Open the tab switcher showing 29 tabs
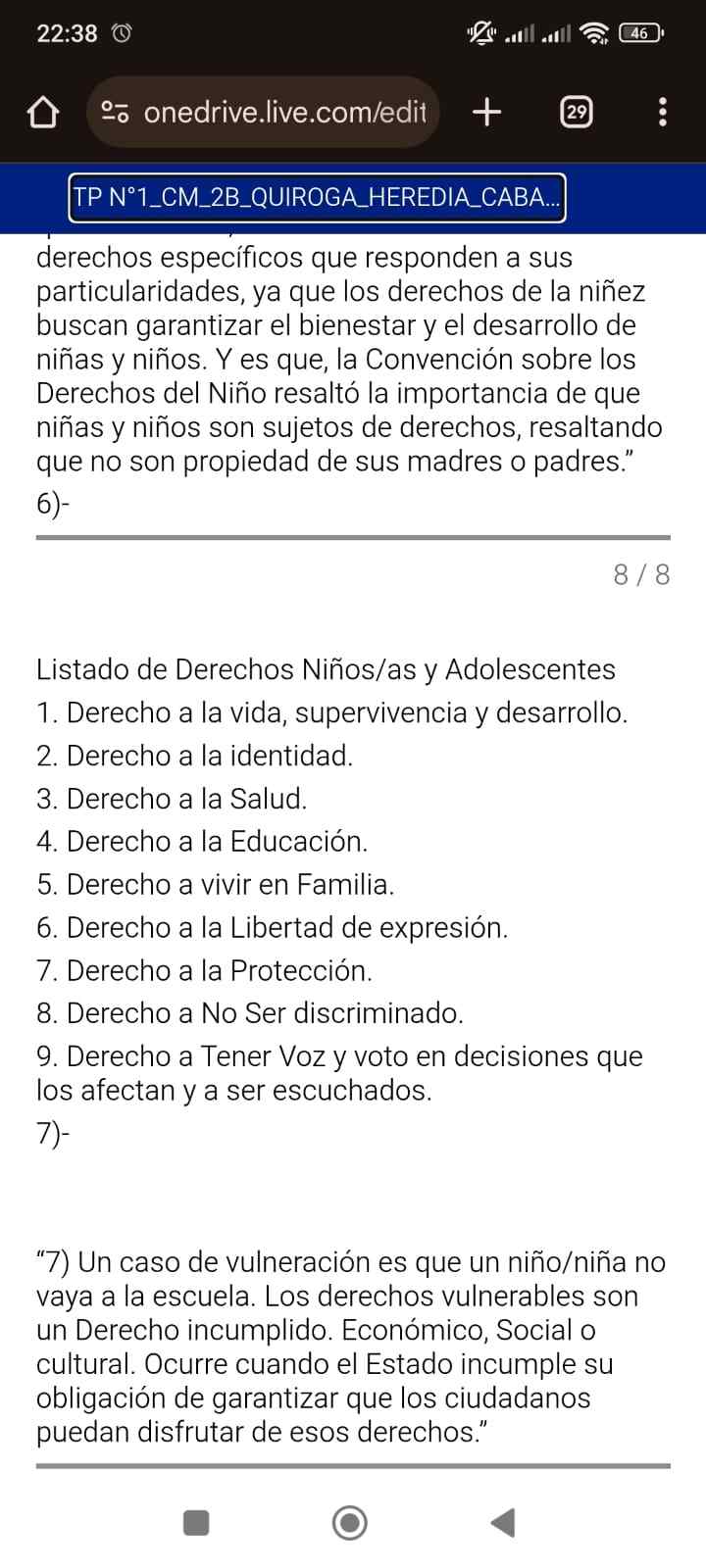The width and height of the screenshot is (706, 1568). [x=576, y=113]
